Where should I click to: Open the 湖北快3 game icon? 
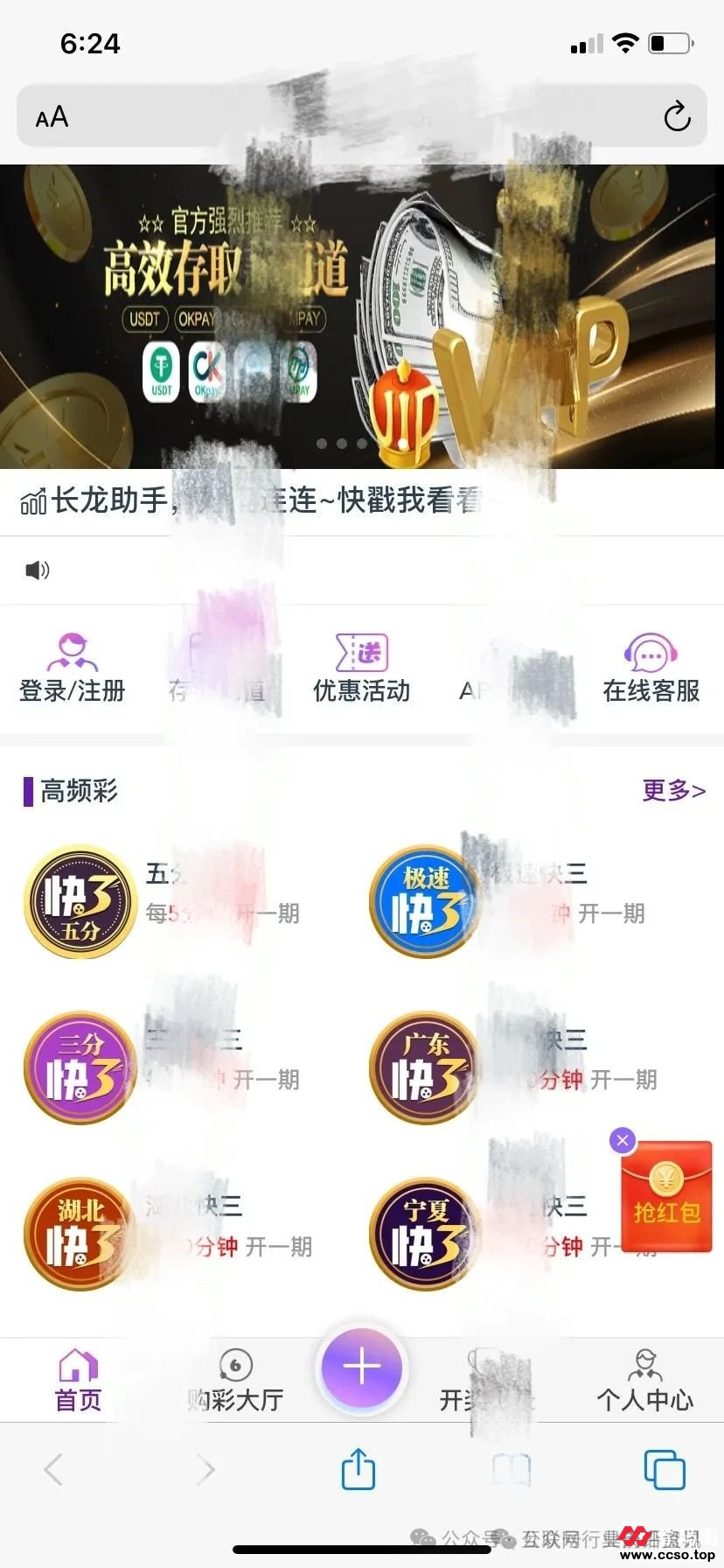tap(79, 1235)
